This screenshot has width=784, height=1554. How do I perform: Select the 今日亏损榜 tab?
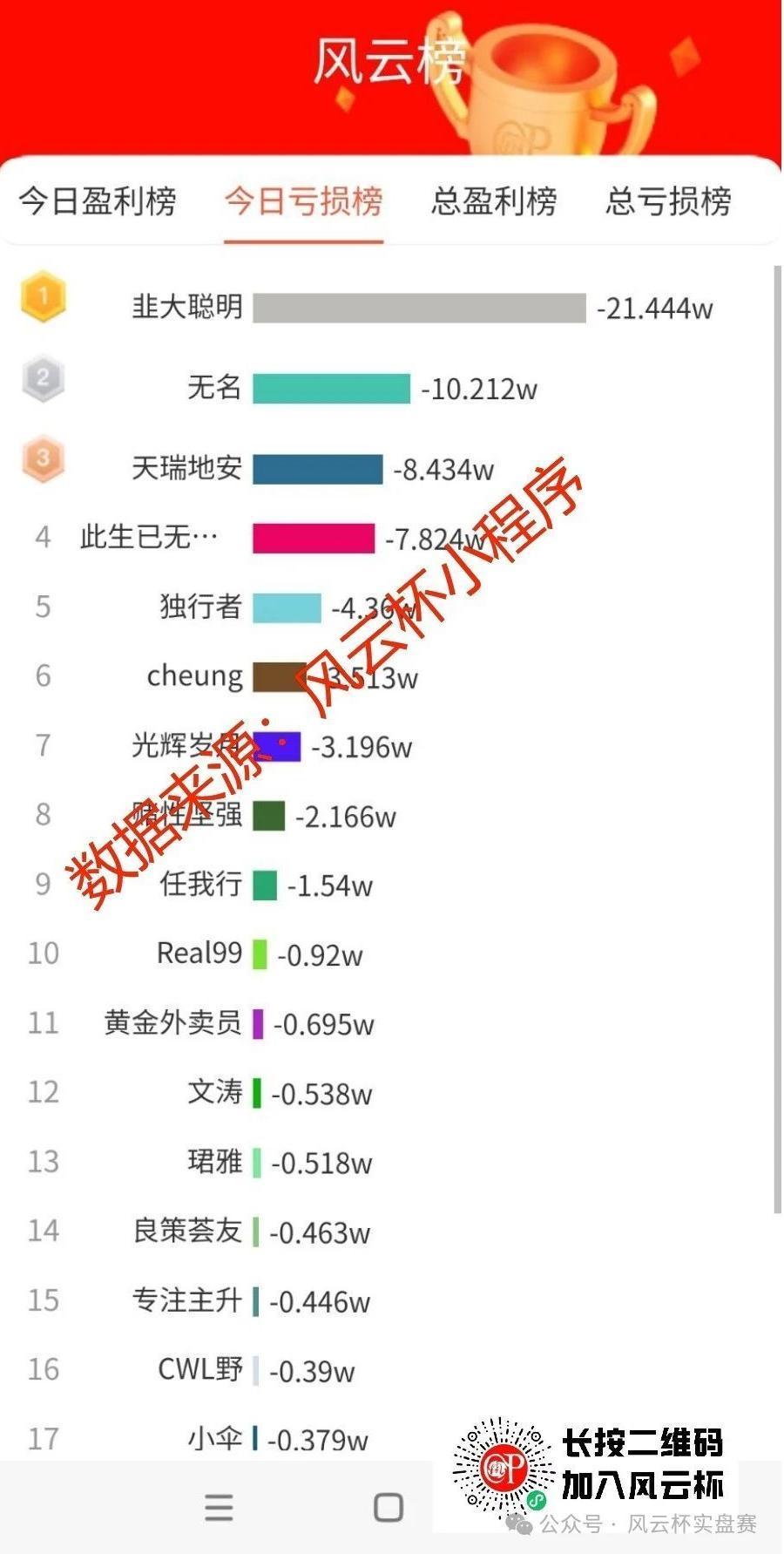coord(303,201)
